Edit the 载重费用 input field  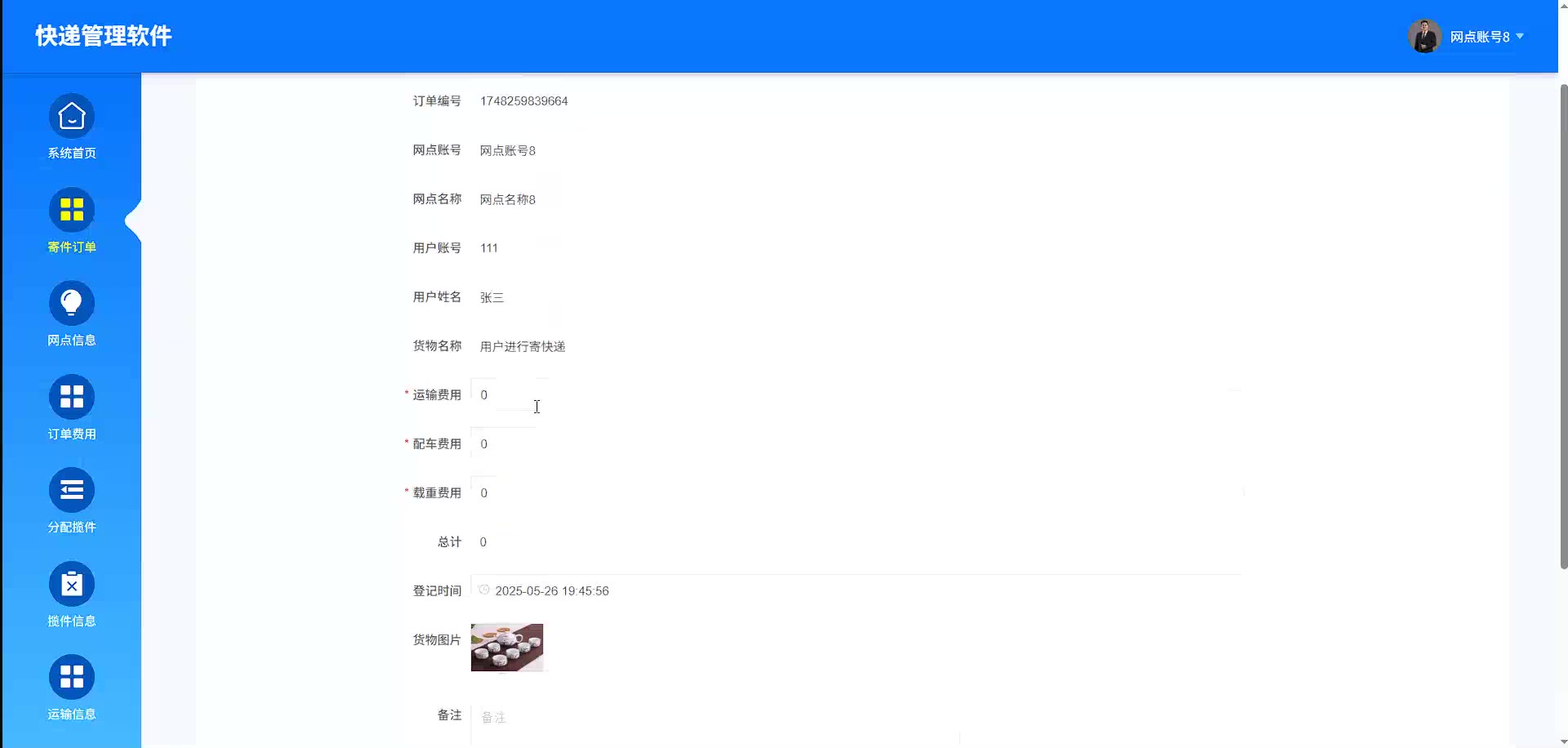[856, 493]
